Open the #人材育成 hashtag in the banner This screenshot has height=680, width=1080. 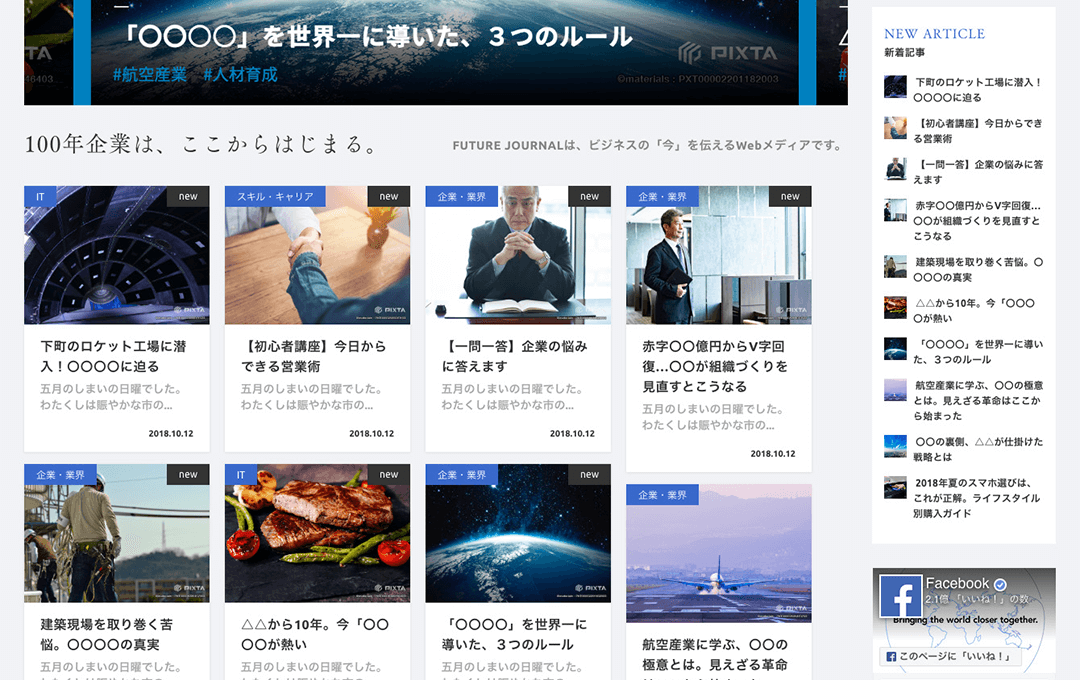click(240, 74)
